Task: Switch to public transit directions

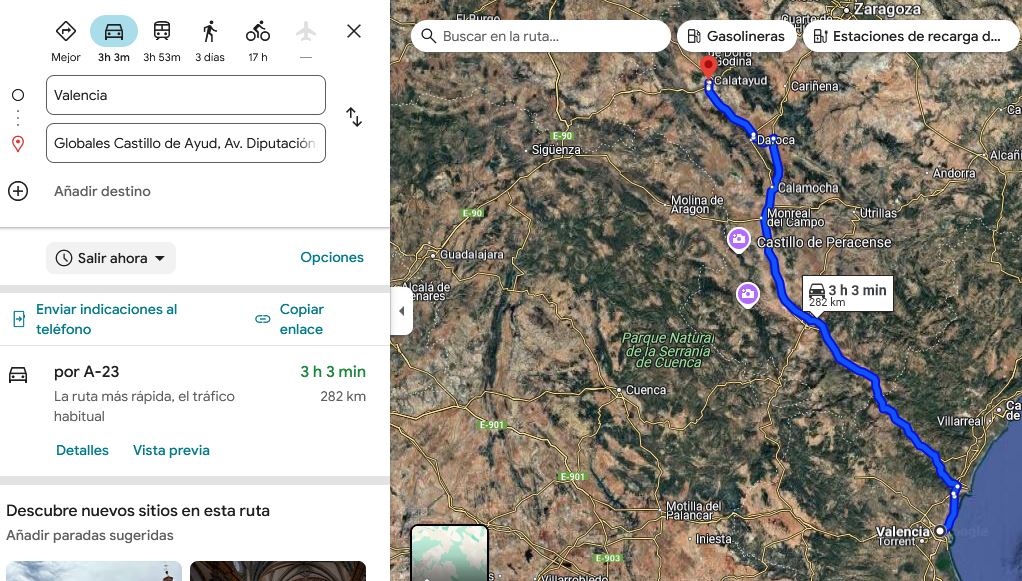Action: pos(162,32)
